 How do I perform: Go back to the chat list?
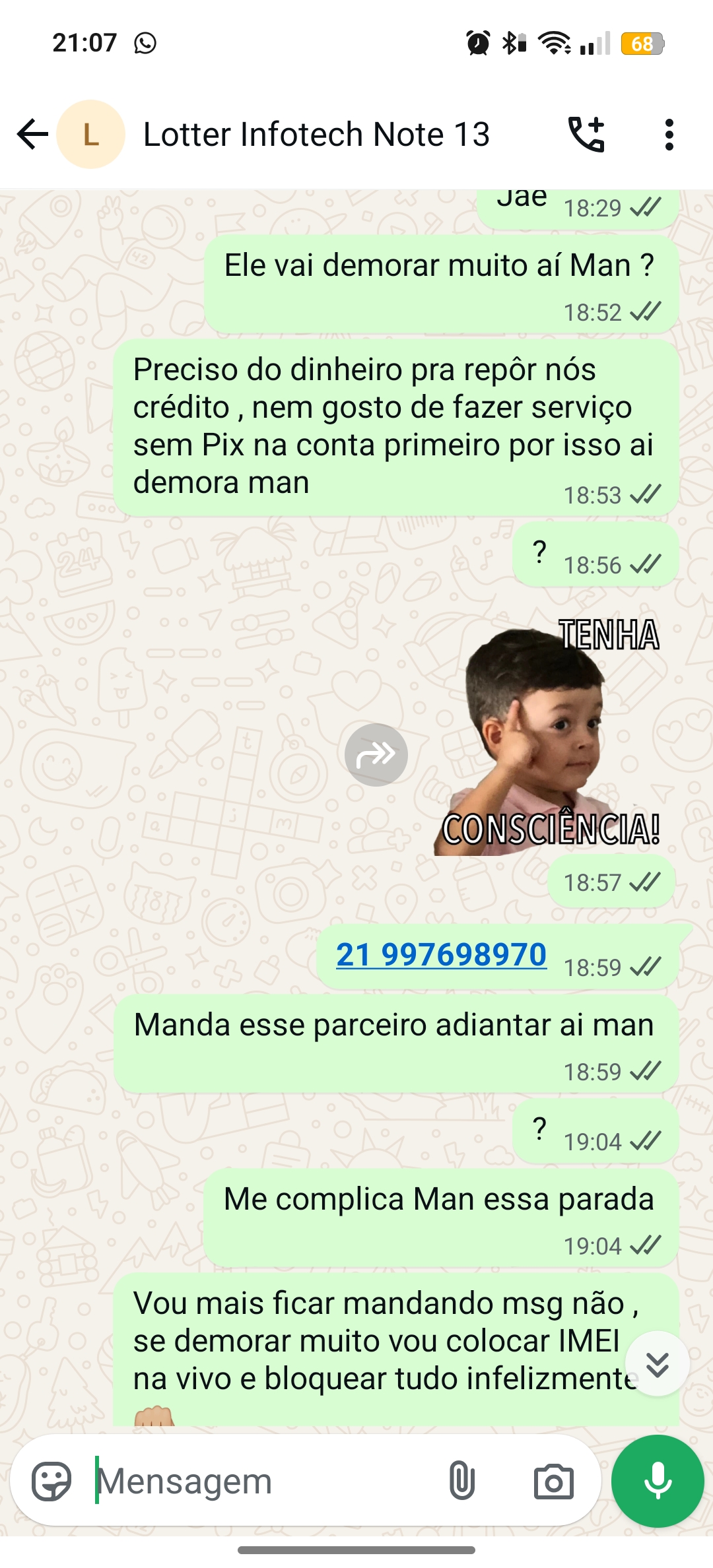(33, 135)
